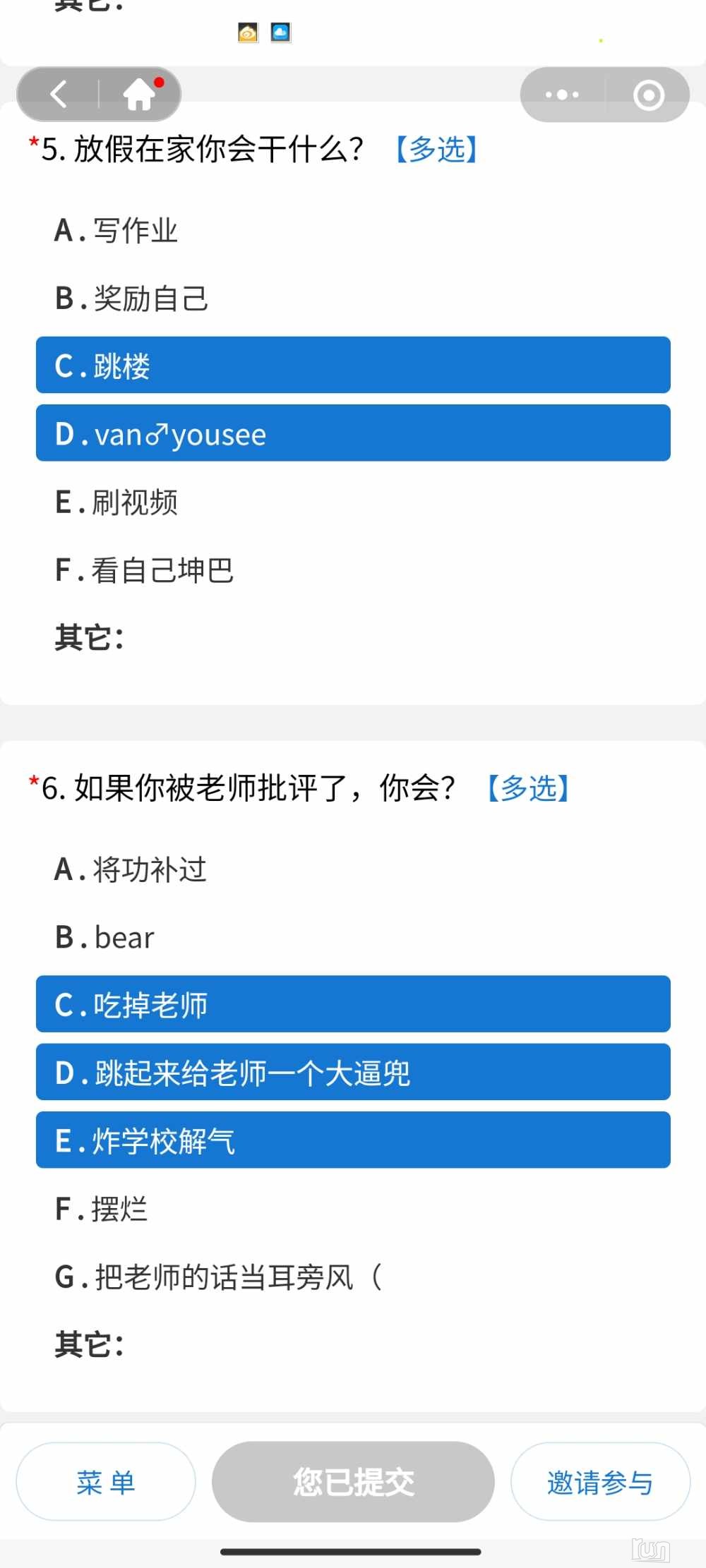Deselect option E 炸学校解气
The image size is (706, 1568).
(x=353, y=1140)
